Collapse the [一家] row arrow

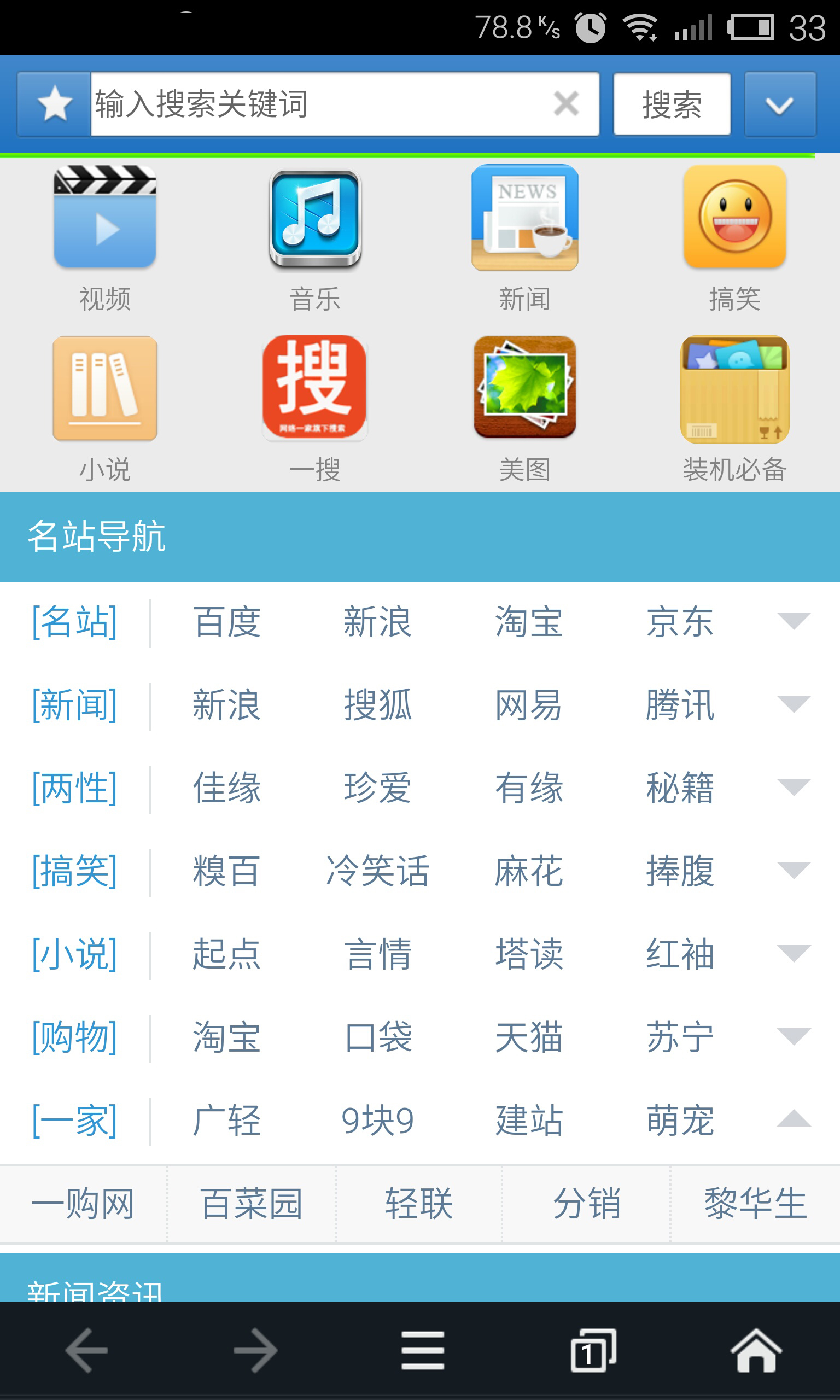point(794,1119)
